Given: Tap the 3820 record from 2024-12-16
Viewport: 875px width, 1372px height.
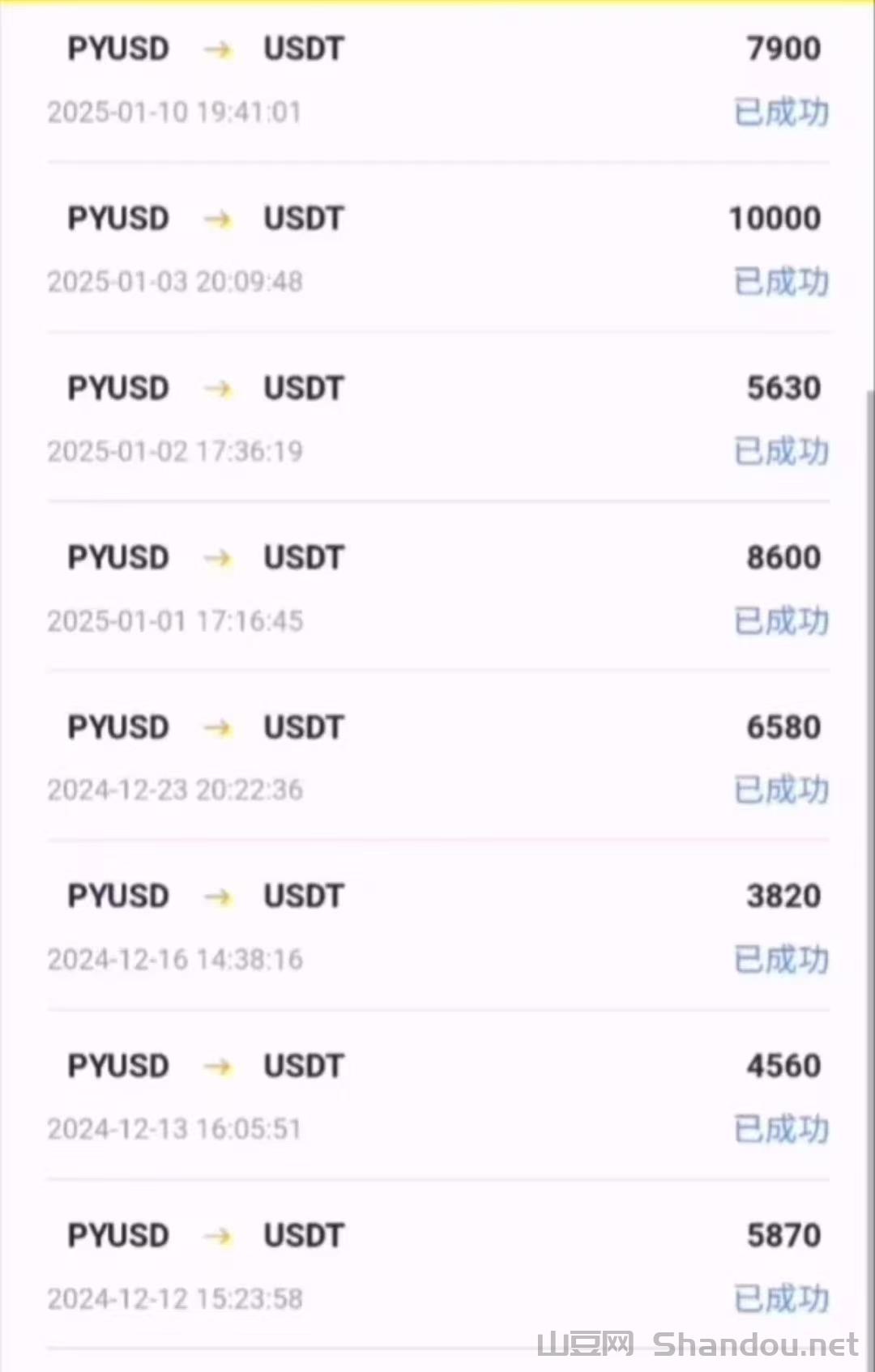Looking at the screenshot, I should 437,927.
